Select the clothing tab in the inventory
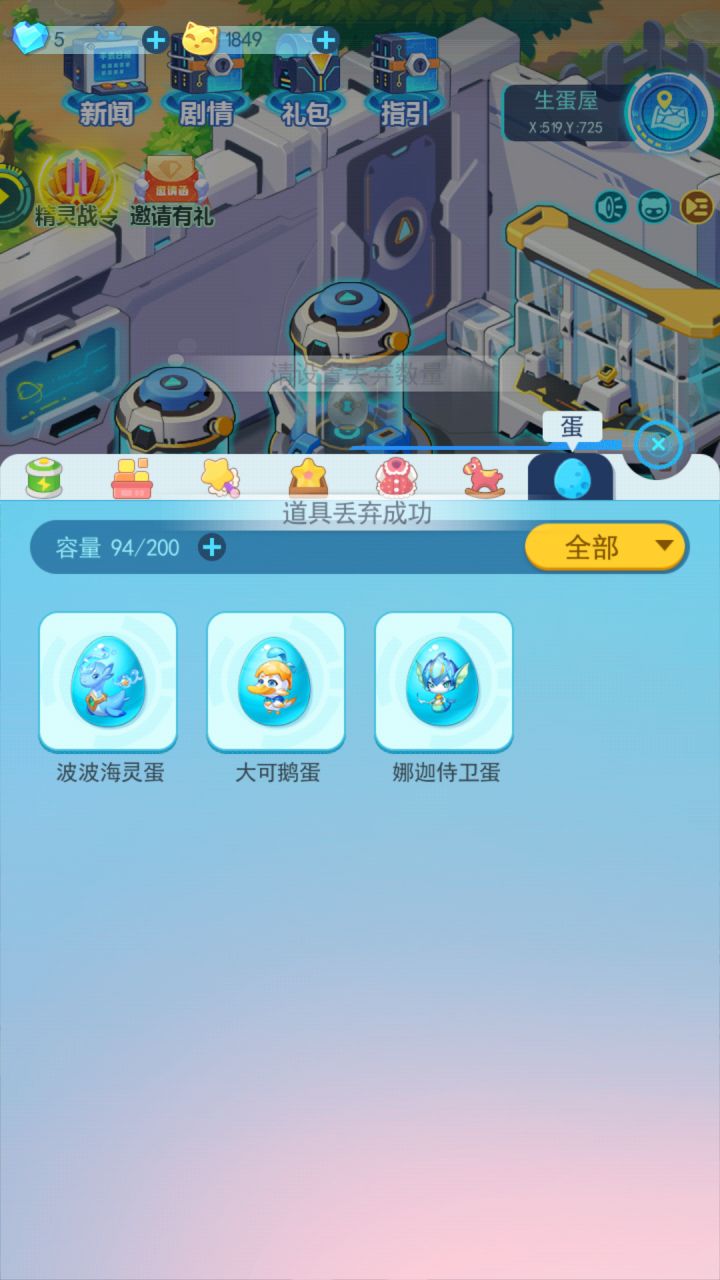This screenshot has height=1280, width=720. pyautogui.click(x=397, y=478)
